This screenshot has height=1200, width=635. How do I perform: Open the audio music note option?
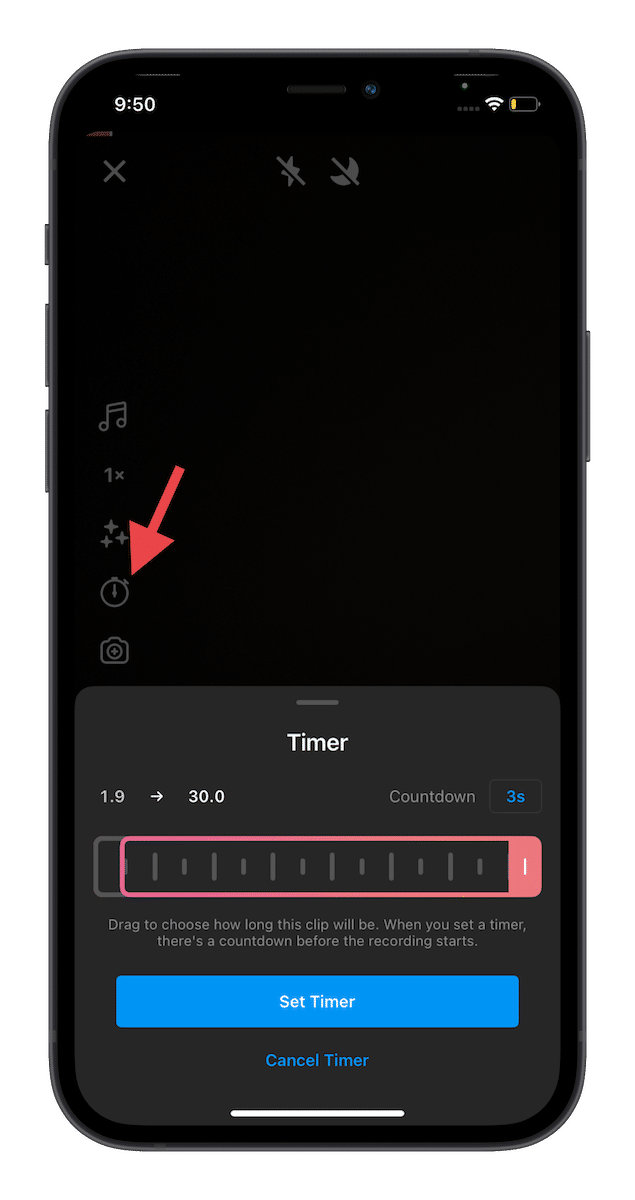click(114, 416)
